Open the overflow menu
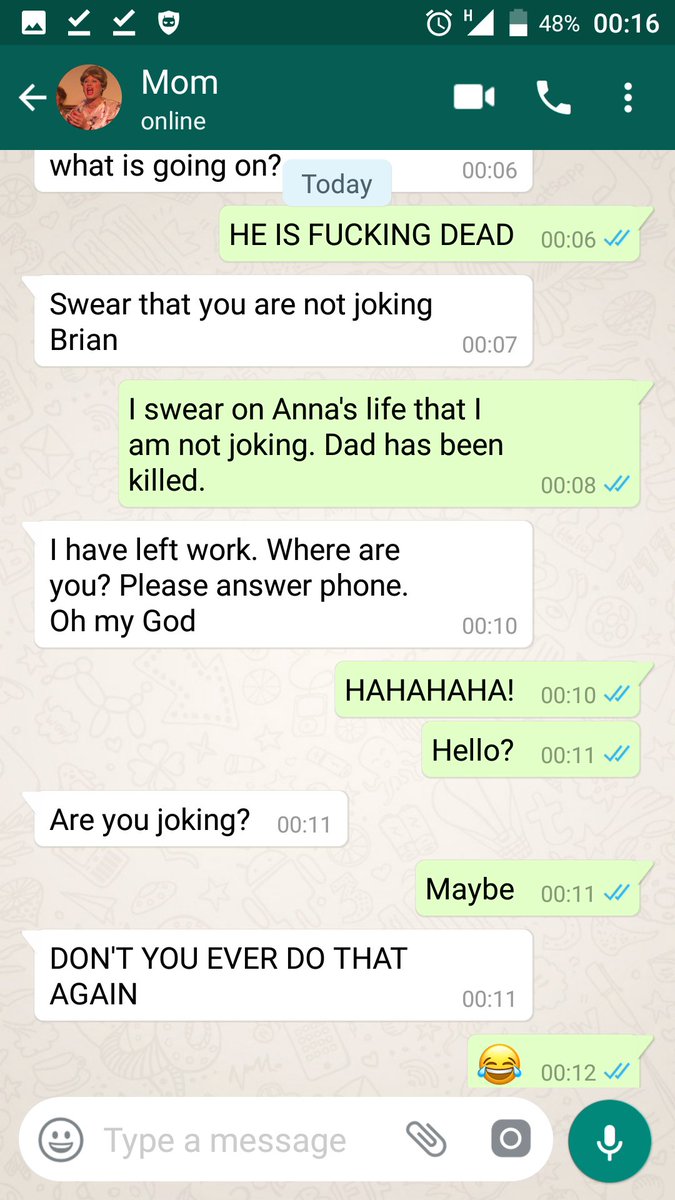 tap(628, 97)
